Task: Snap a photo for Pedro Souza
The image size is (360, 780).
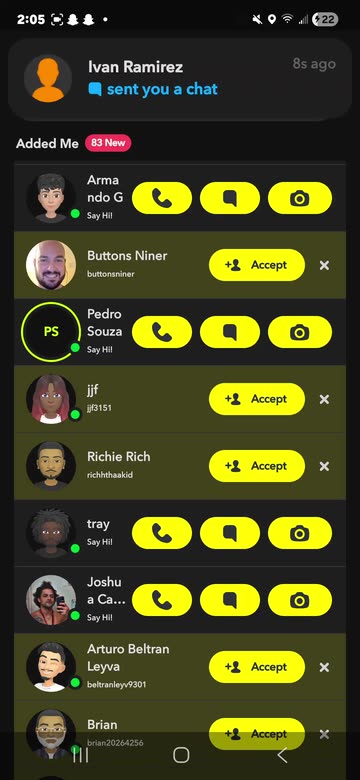Action: pos(300,332)
